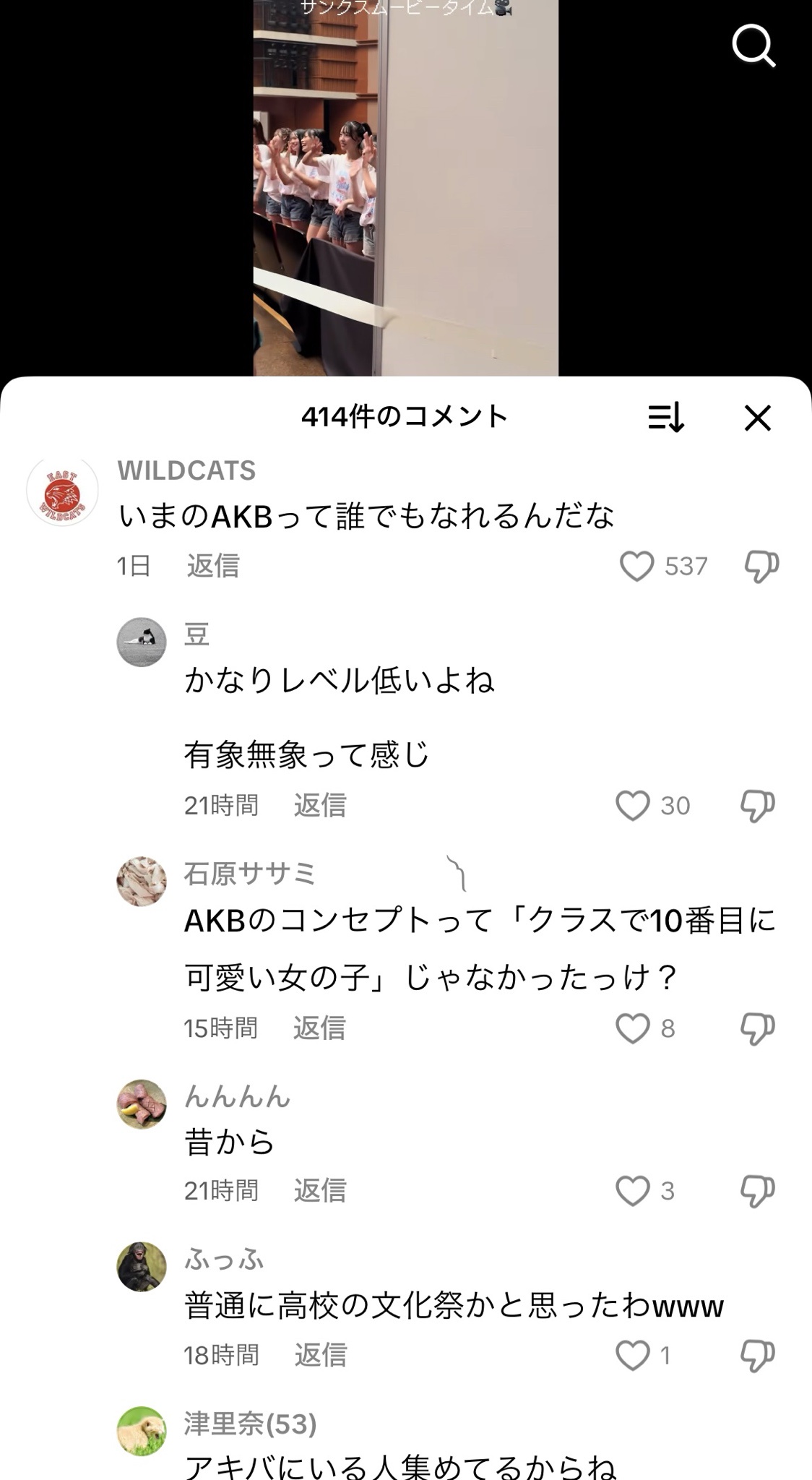Image resolution: width=812 pixels, height=1480 pixels.
Task: Reply to んんんん's comment
Action: coord(320,1191)
